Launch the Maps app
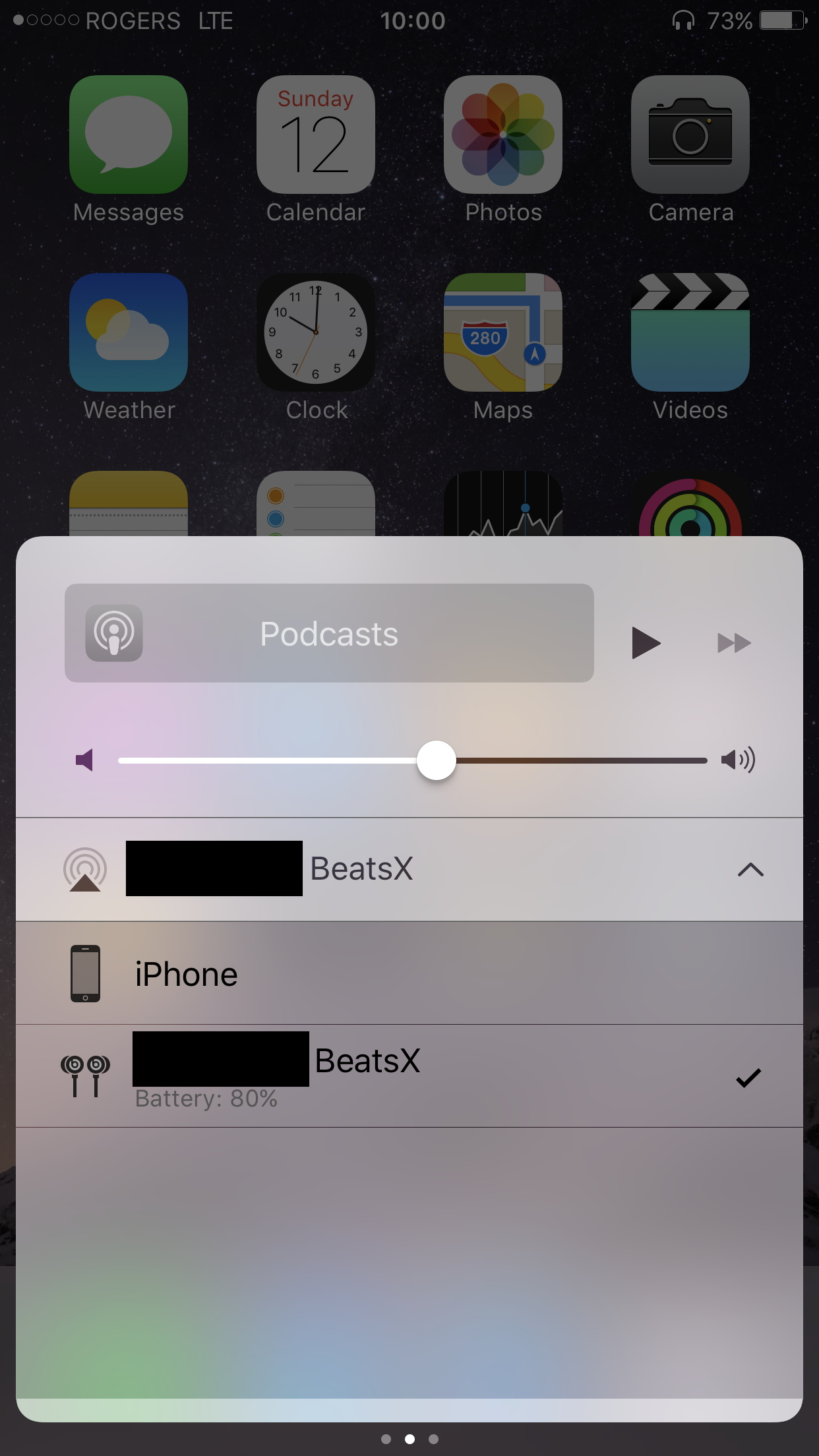 click(x=503, y=333)
